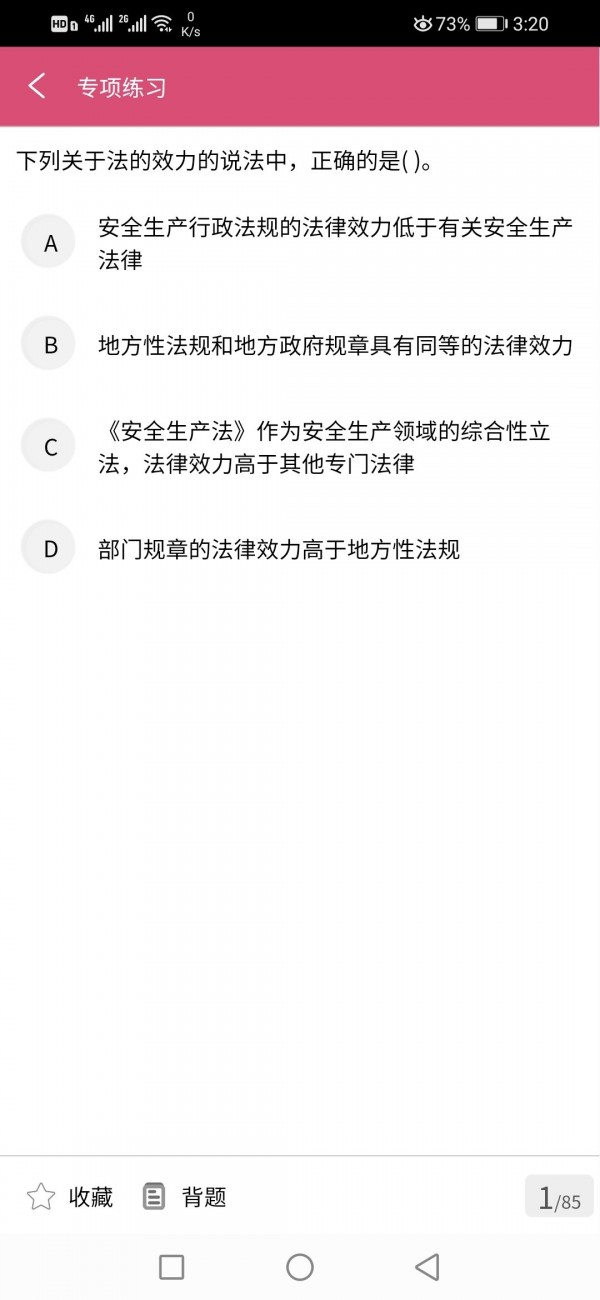Image resolution: width=600 pixels, height=1300 pixels.
Task: Tap the system home button
Action: tap(300, 1267)
